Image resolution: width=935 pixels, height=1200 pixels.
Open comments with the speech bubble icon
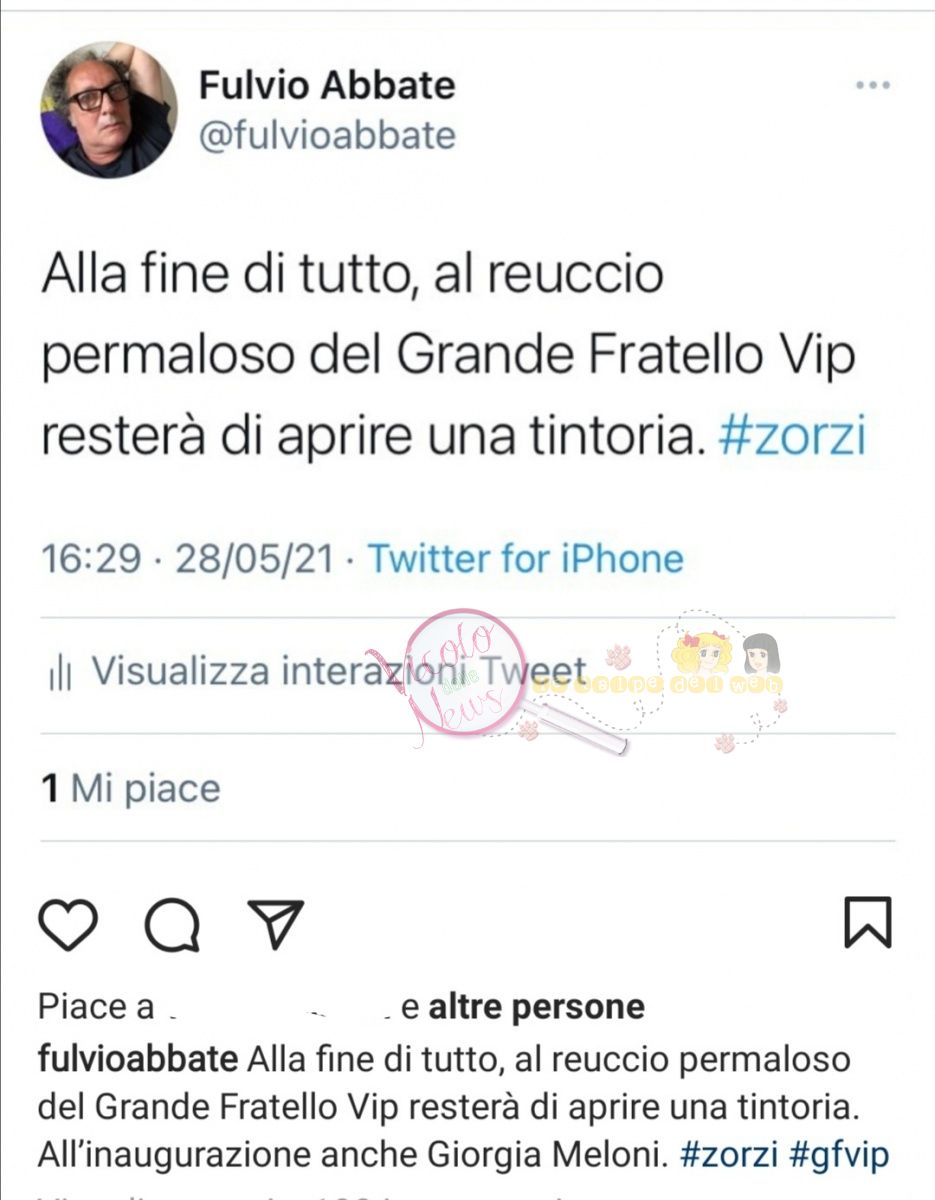click(x=171, y=924)
